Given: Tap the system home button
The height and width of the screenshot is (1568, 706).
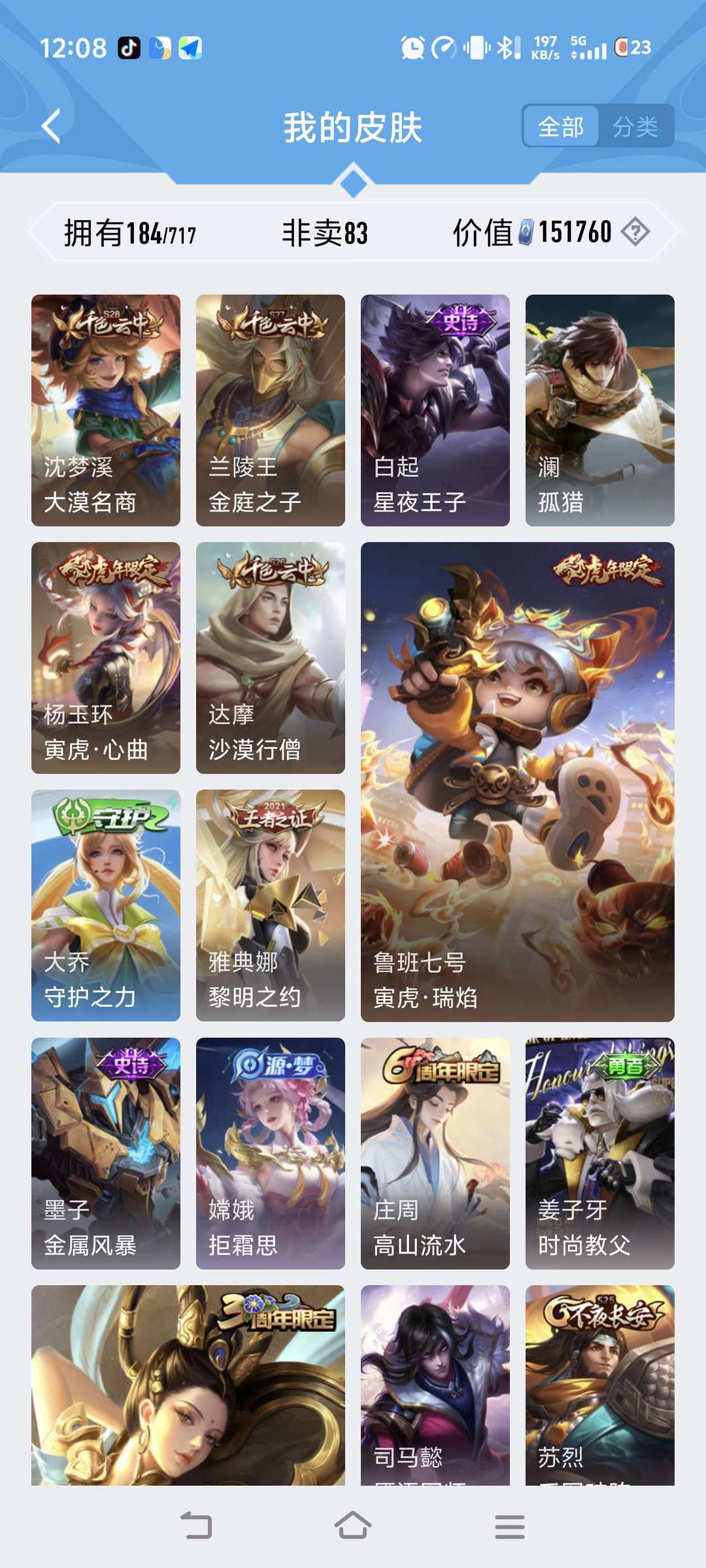Looking at the screenshot, I should pos(353,1526).
